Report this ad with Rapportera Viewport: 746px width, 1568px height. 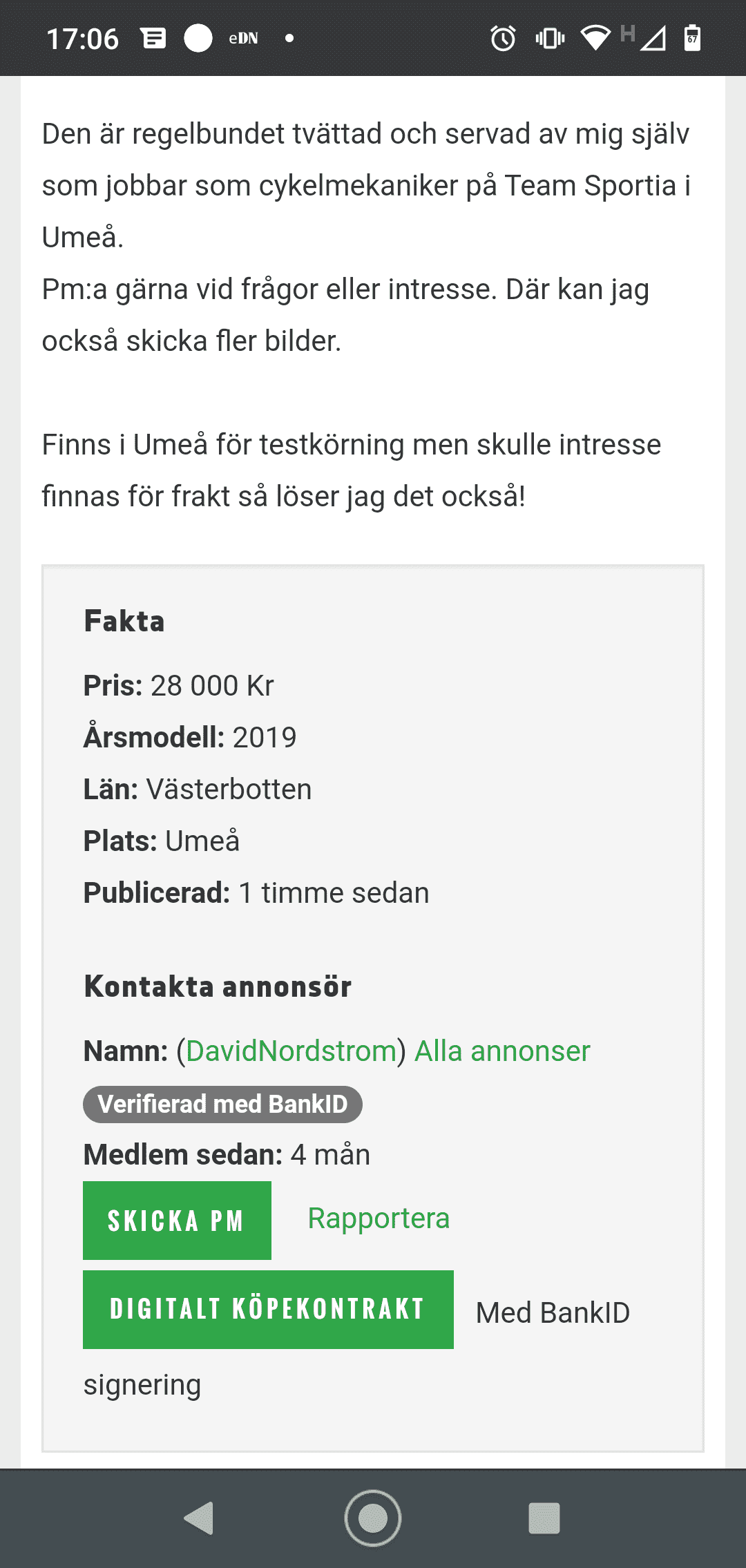pyautogui.click(x=379, y=1218)
